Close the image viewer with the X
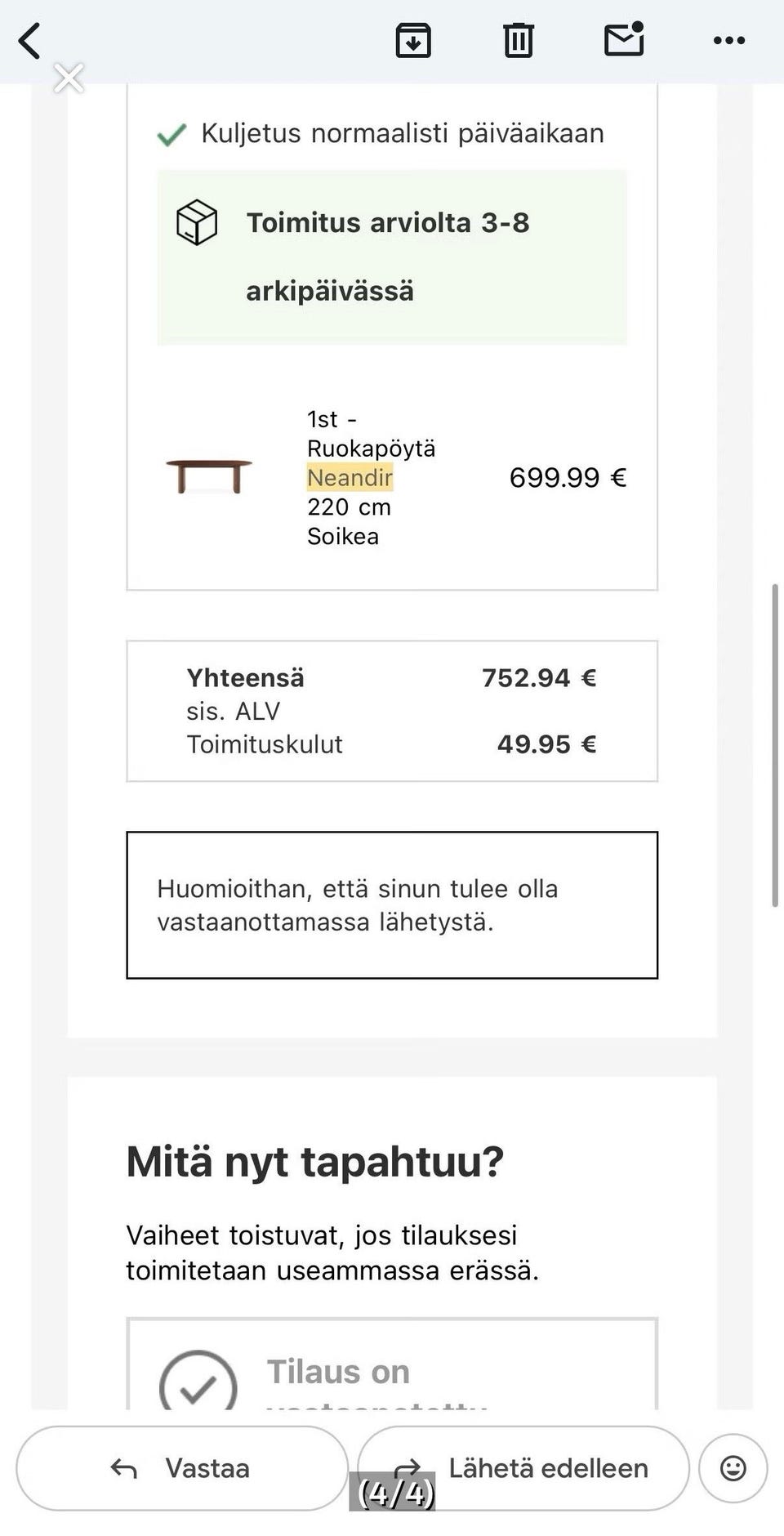Viewport: 784px width, 1536px height. point(69,78)
